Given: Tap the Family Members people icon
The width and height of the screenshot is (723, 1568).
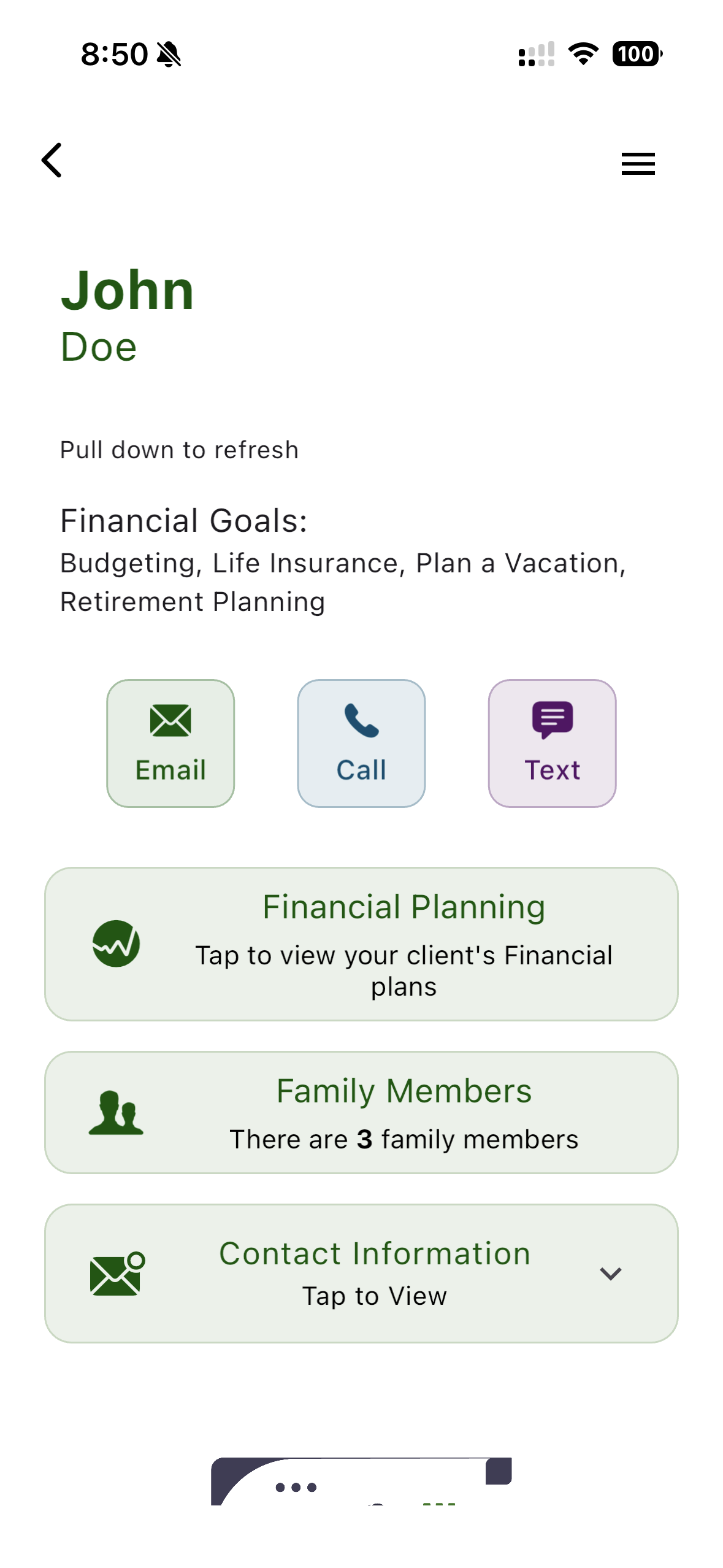Looking at the screenshot, I should [117, 1112].
